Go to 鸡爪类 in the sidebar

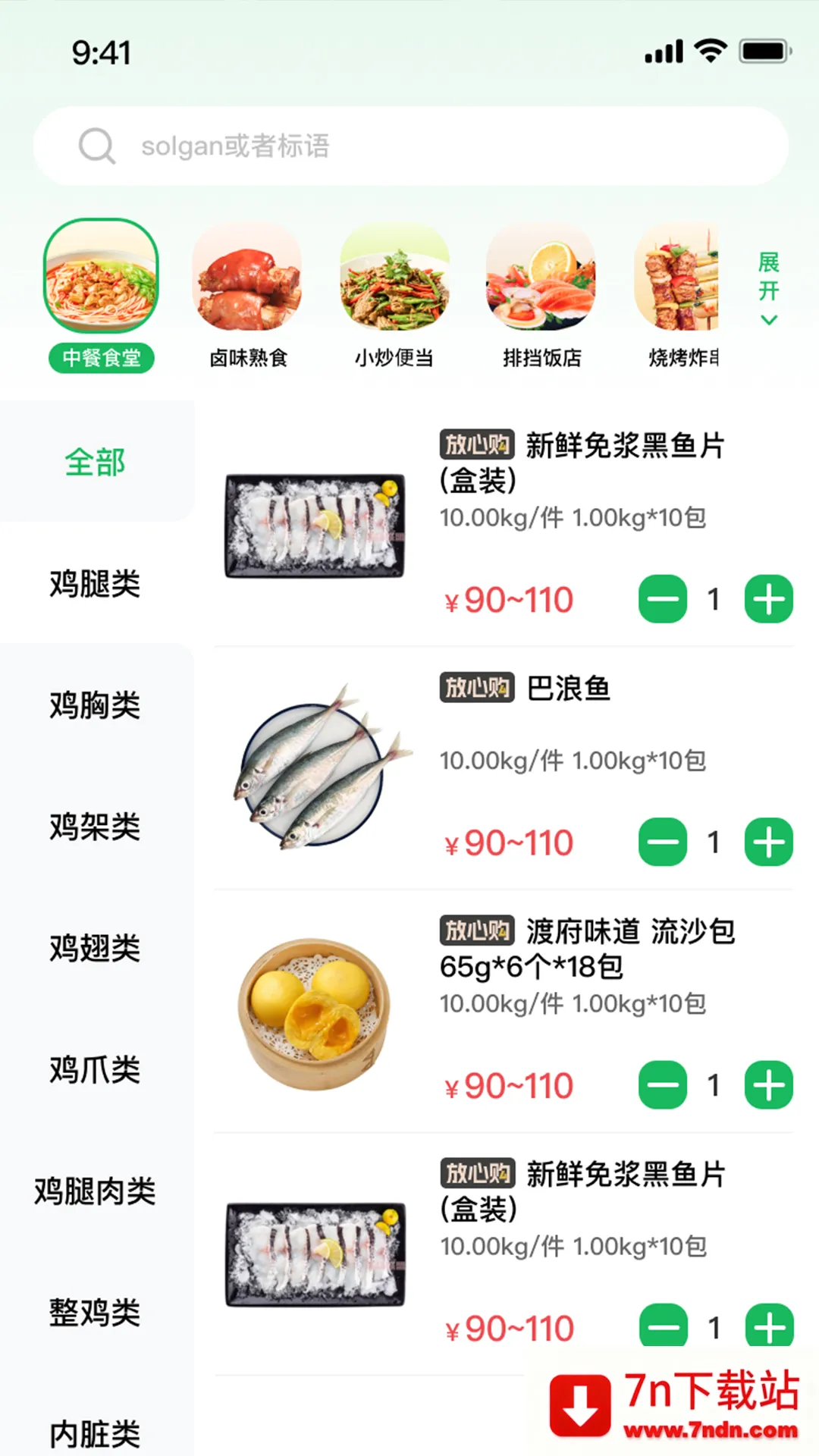96,1069
